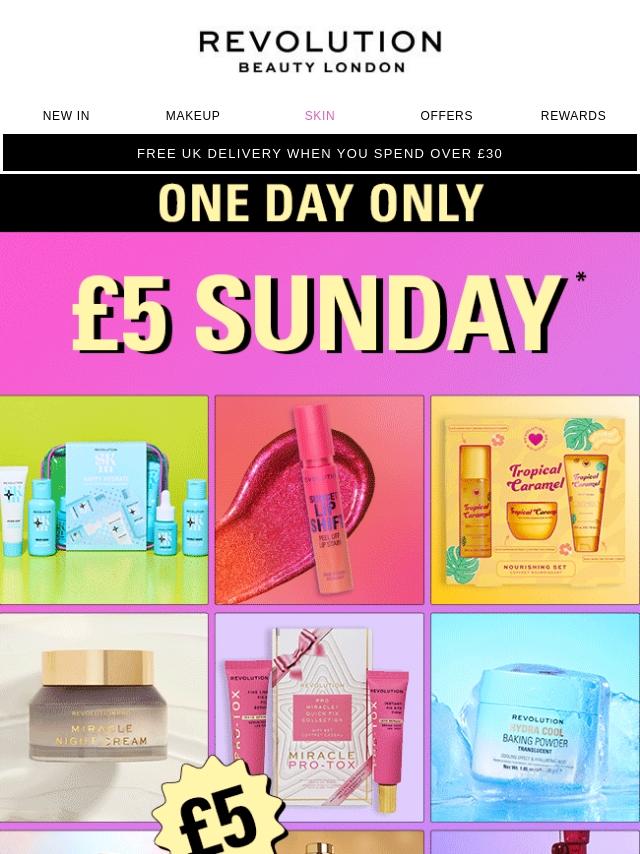Viewport: 640px width, 854px height.
Task: View the Miracle Pro-Tox collection tile
Action: (x=319, y=715)
